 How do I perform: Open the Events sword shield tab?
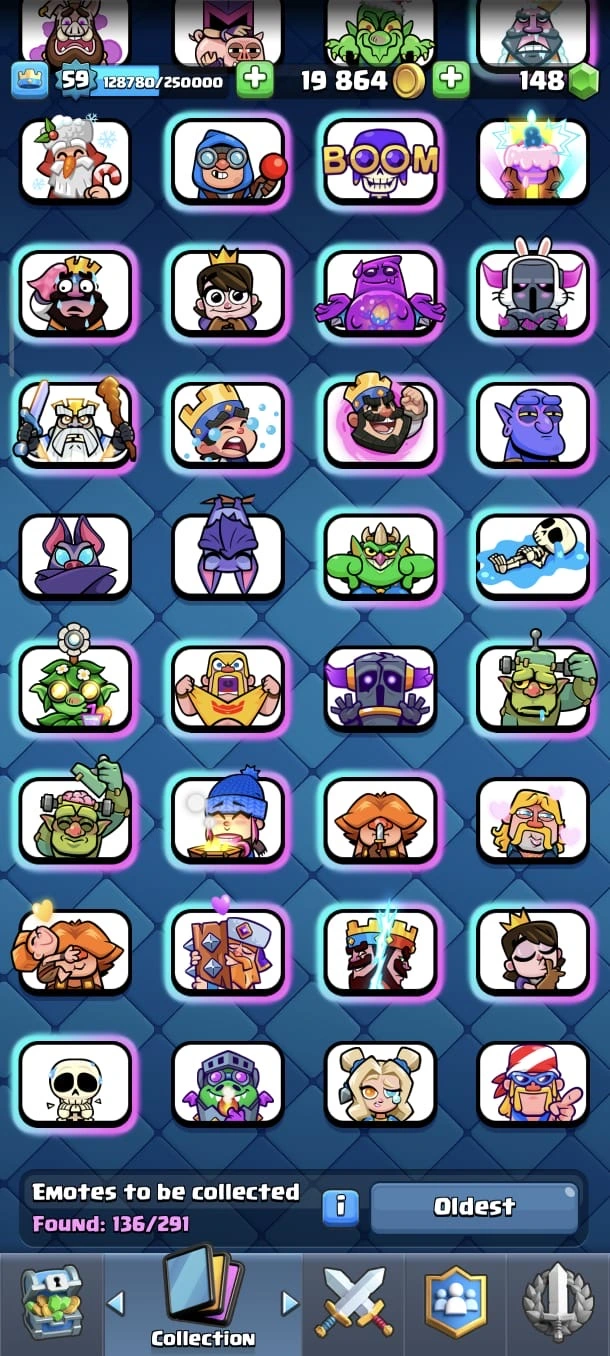coord(558,1302)
